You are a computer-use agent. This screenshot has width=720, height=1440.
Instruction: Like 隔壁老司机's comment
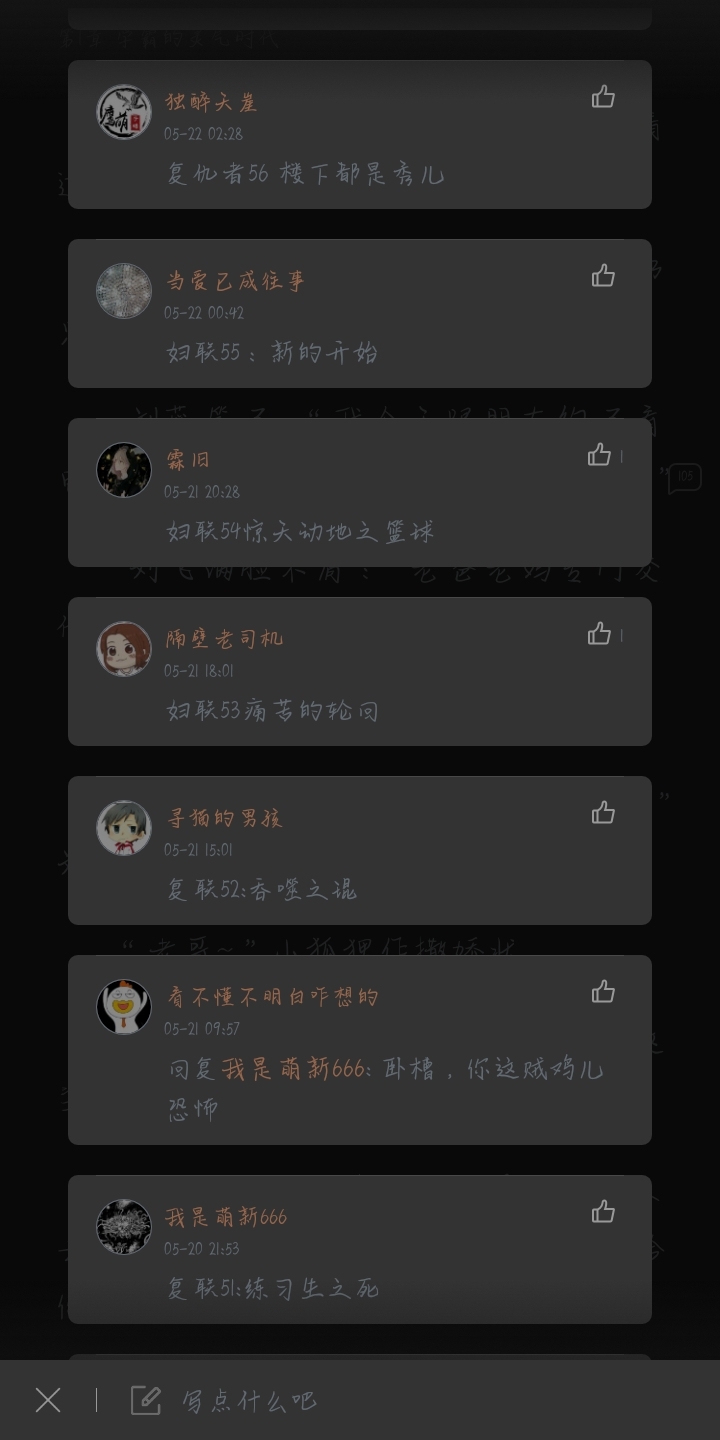[x=599, y=634]
